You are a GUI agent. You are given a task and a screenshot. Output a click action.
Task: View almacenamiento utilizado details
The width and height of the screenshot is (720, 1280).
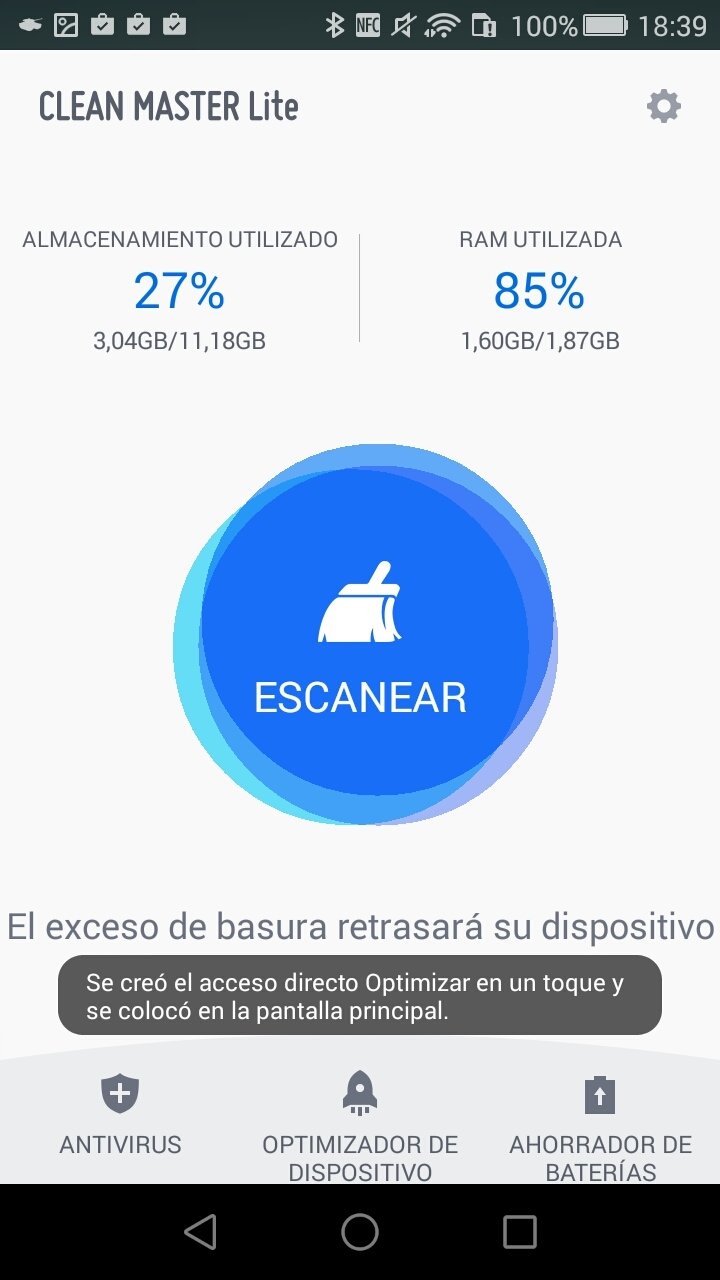(180, 291)
